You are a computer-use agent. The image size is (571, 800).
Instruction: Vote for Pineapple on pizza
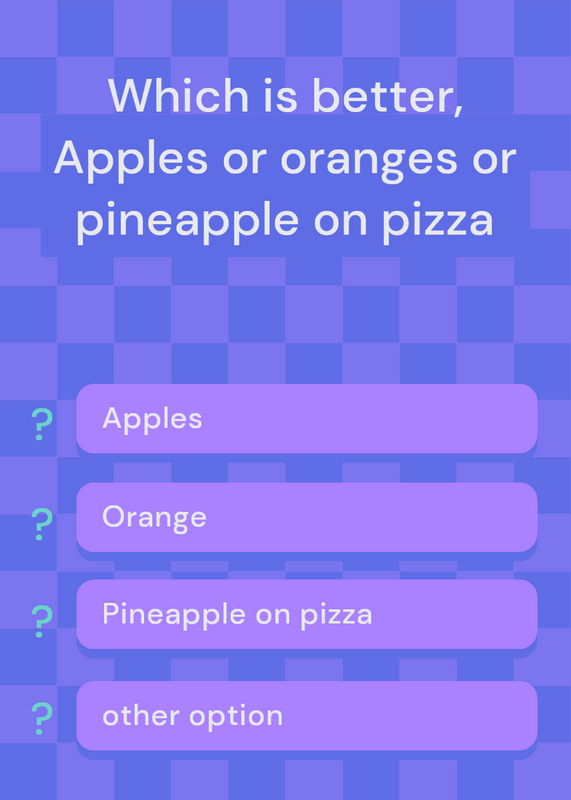click(x=307, y=614)
